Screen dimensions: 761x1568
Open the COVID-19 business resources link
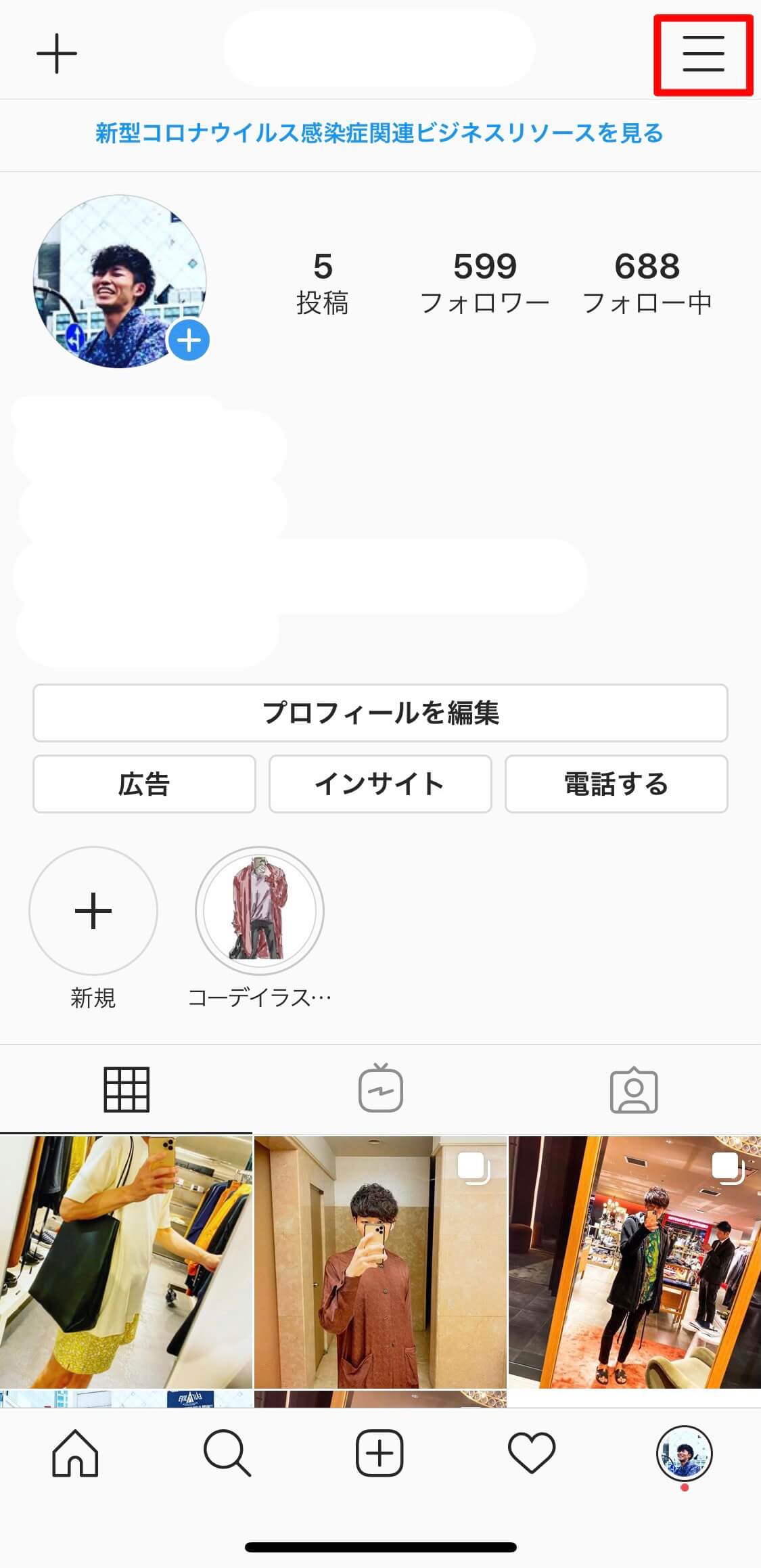(379, 133)
